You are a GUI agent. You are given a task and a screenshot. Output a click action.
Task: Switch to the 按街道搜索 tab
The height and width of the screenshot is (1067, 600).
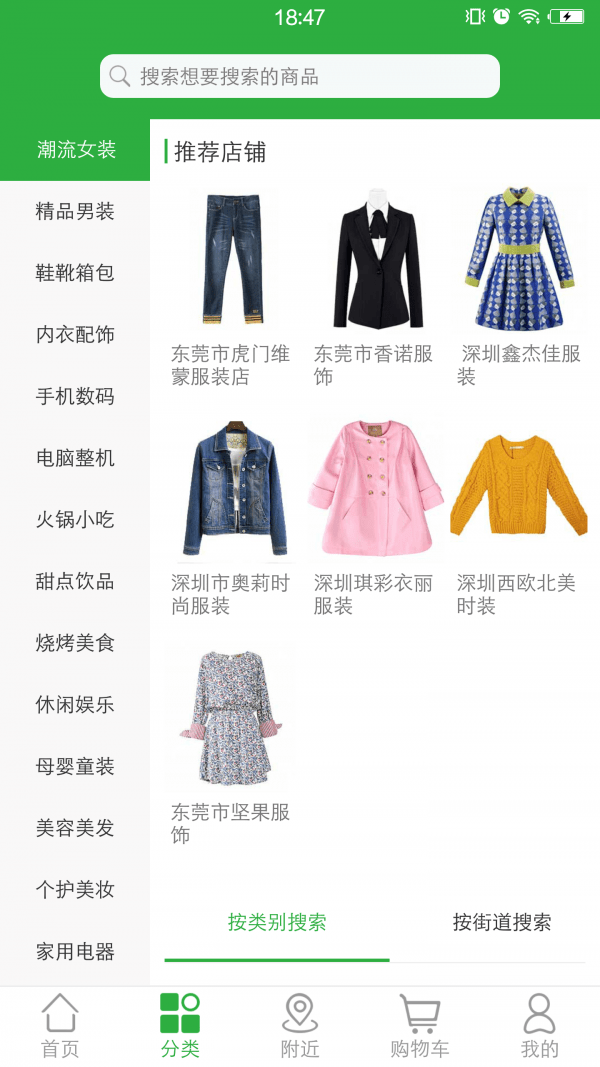[501, 922]
